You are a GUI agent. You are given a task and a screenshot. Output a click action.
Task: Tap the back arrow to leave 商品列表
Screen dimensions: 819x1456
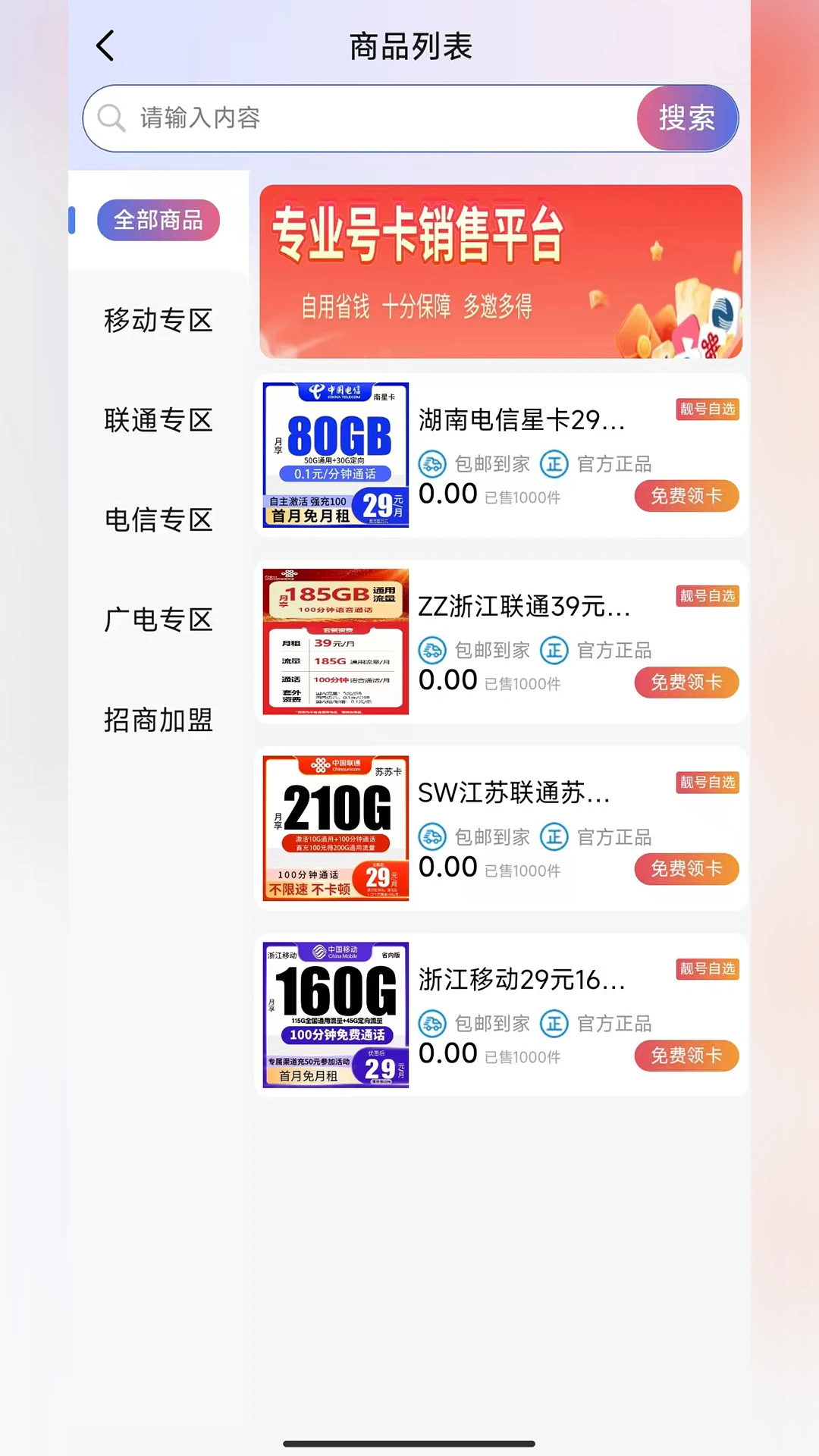(105, 45)
